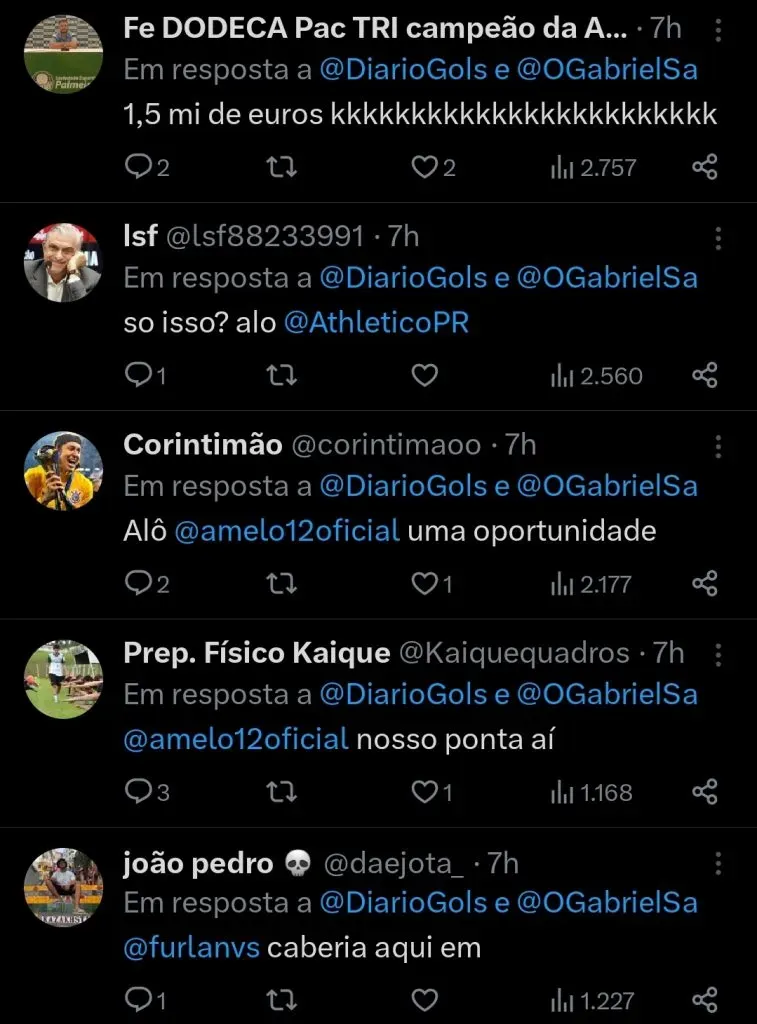Open Prep. Físico Kaique's profile avatar
The width and height of the screenshot is (757, 1024).
pyautogui.click(x=63, y=679)
